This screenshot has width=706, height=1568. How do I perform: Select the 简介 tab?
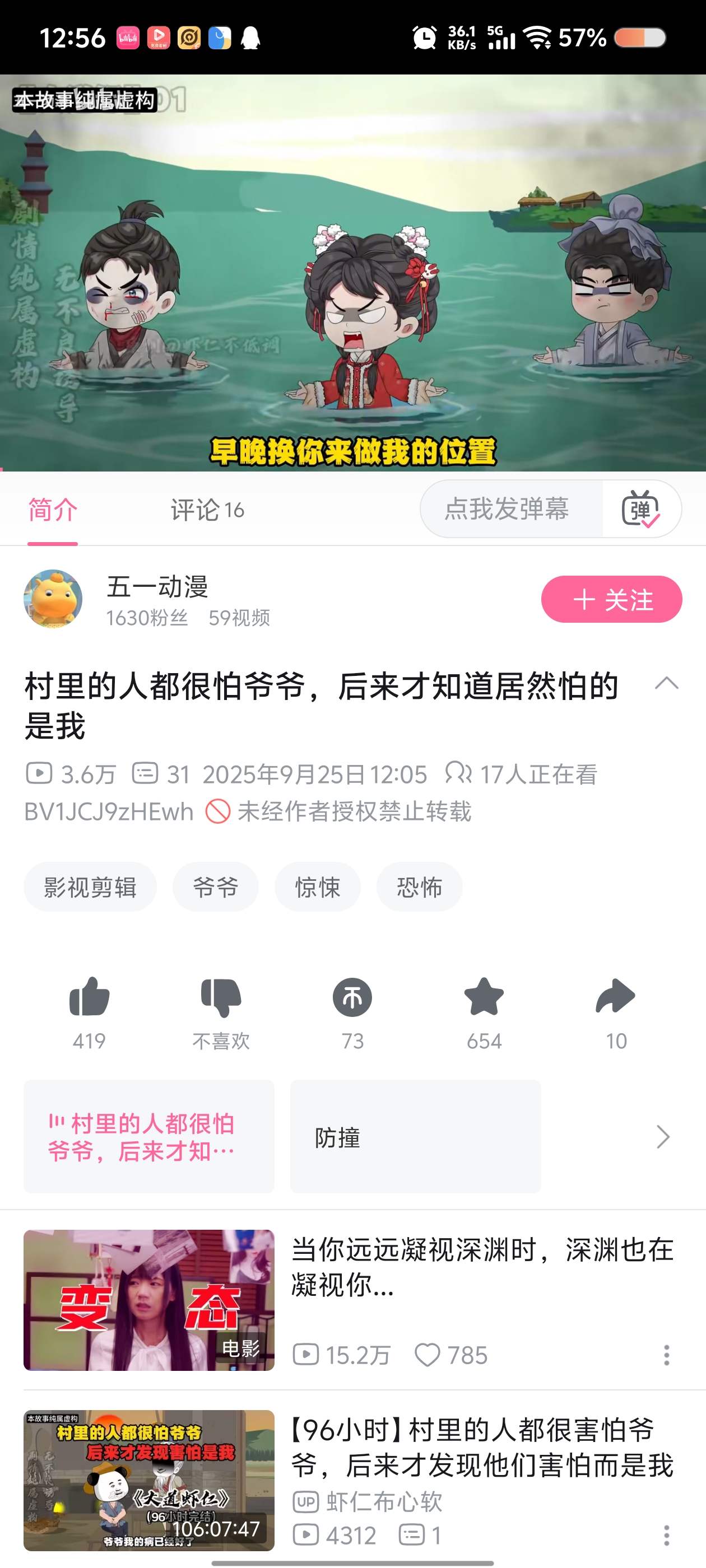coord(52,510)
